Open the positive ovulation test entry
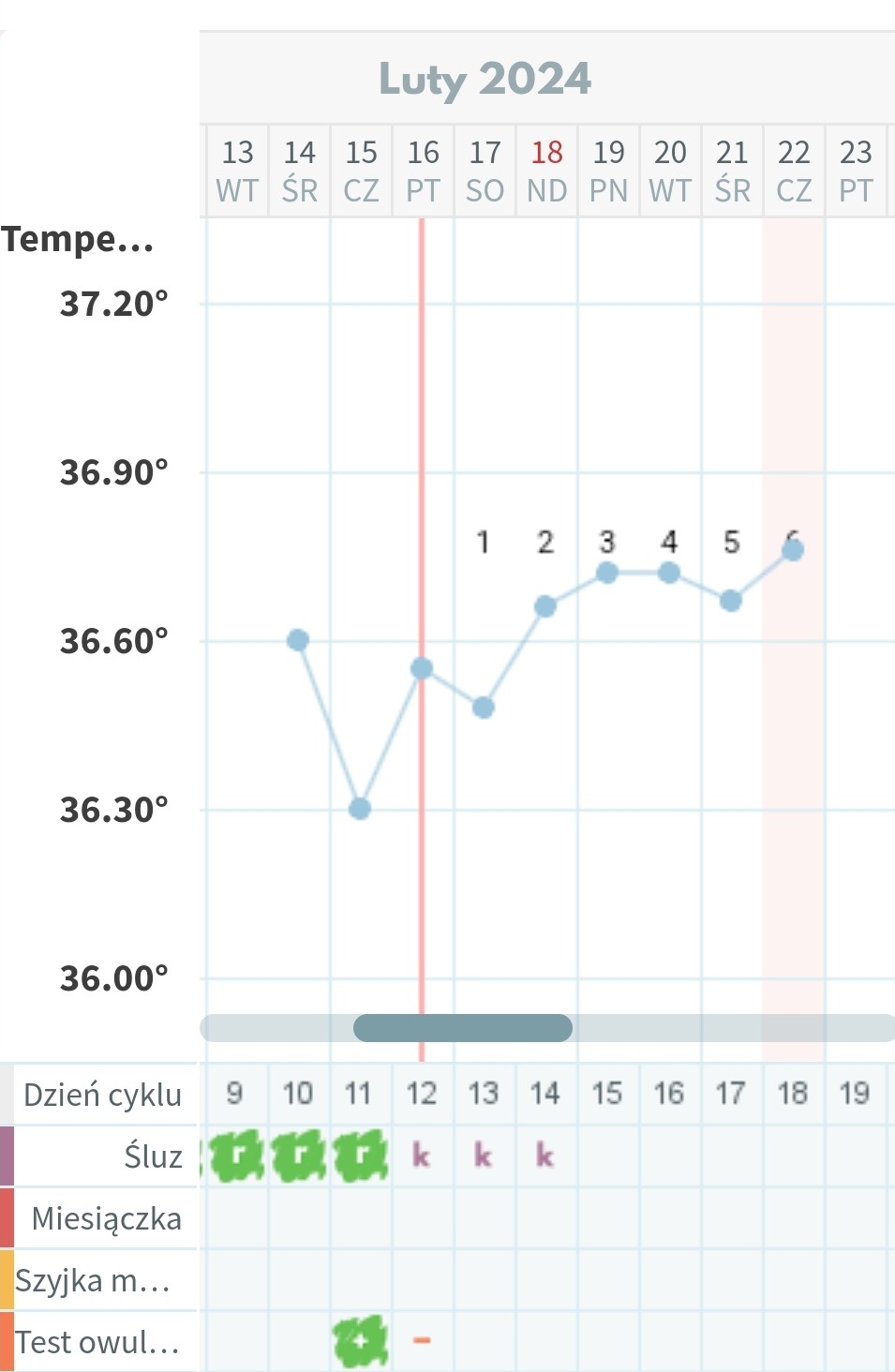Screen dimensions: 895x1372 (360, 1340)
